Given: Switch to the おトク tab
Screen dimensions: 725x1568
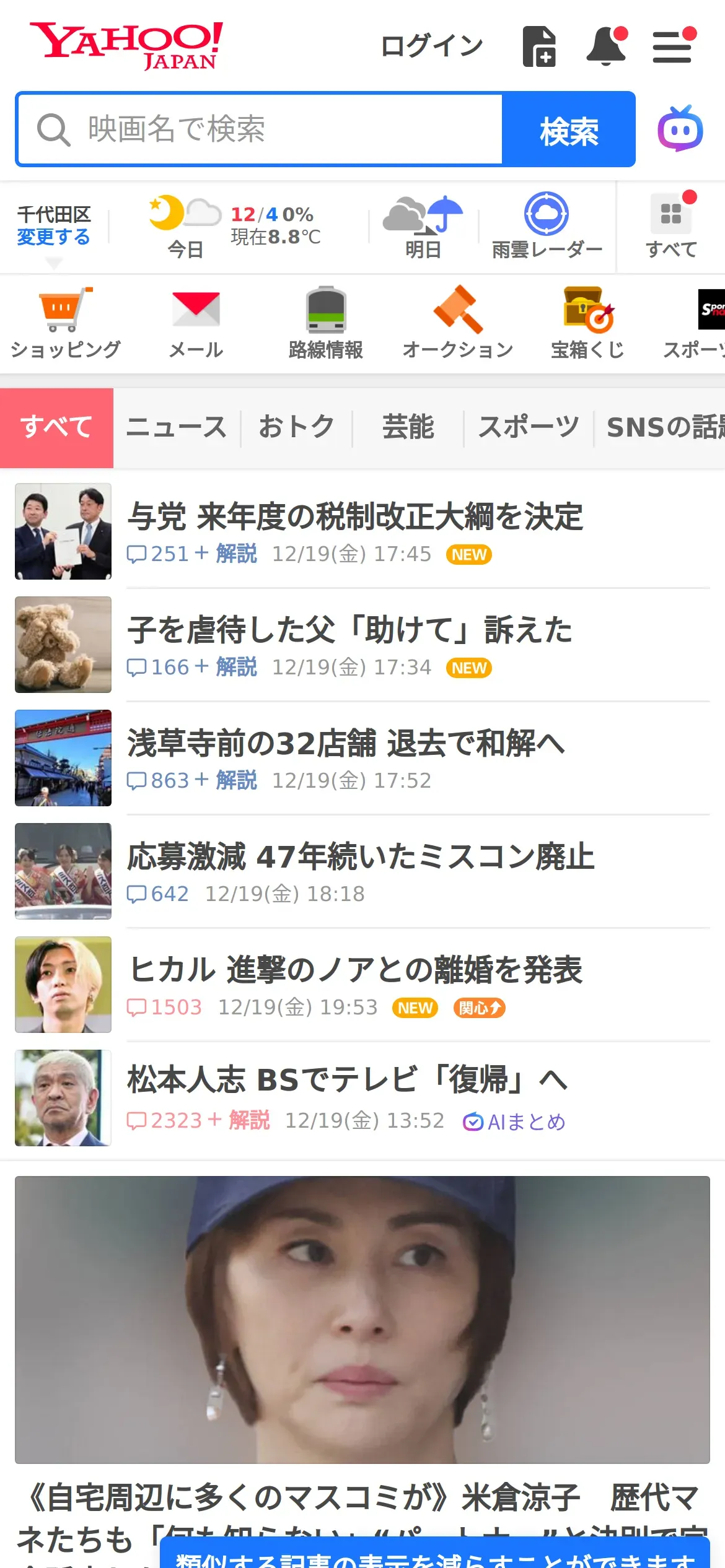Looking at the screenshot, I should [296, 427].
